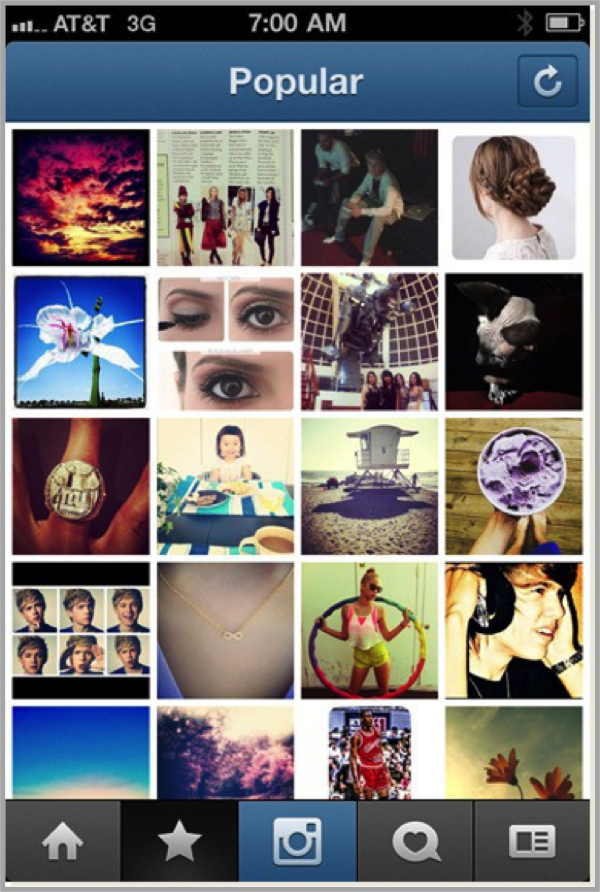Open the camera tab
Screen dimensions: 600x892
click(298, 842)
